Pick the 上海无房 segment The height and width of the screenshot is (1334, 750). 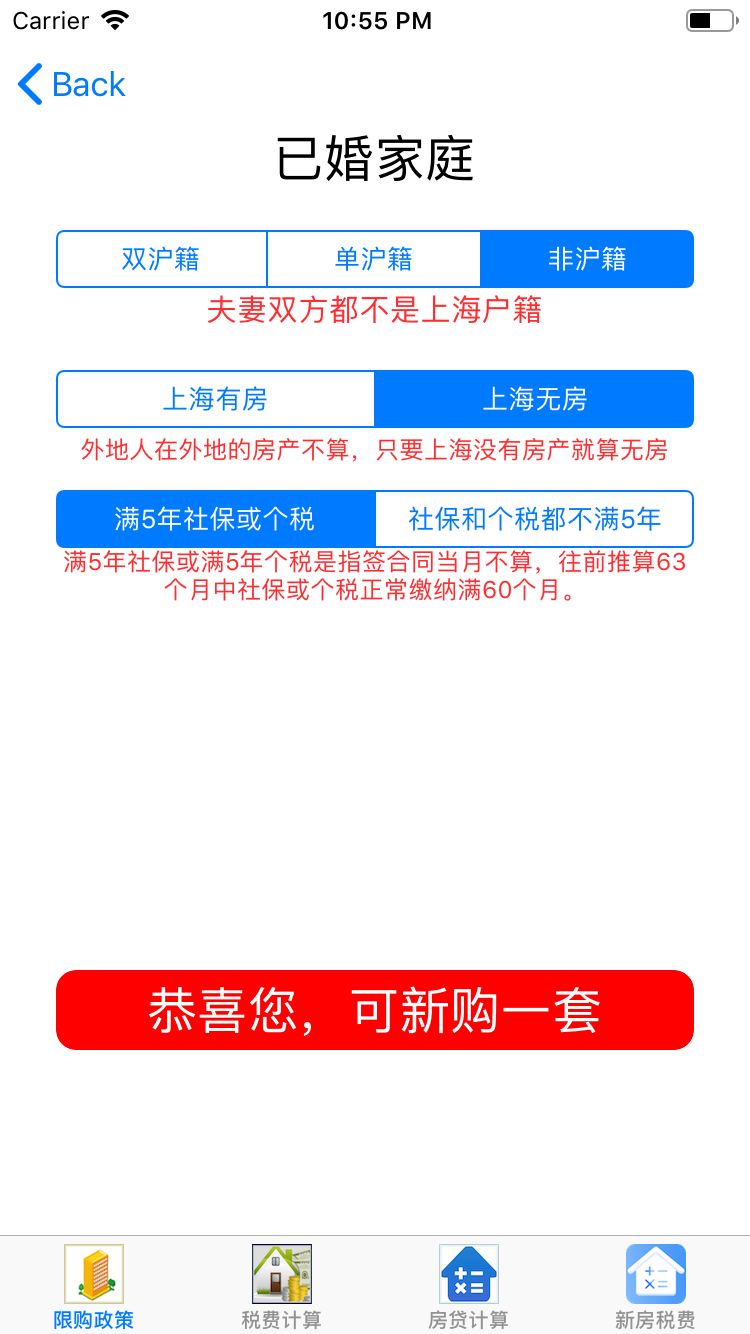pyautogui.click(x=534, y=399)
